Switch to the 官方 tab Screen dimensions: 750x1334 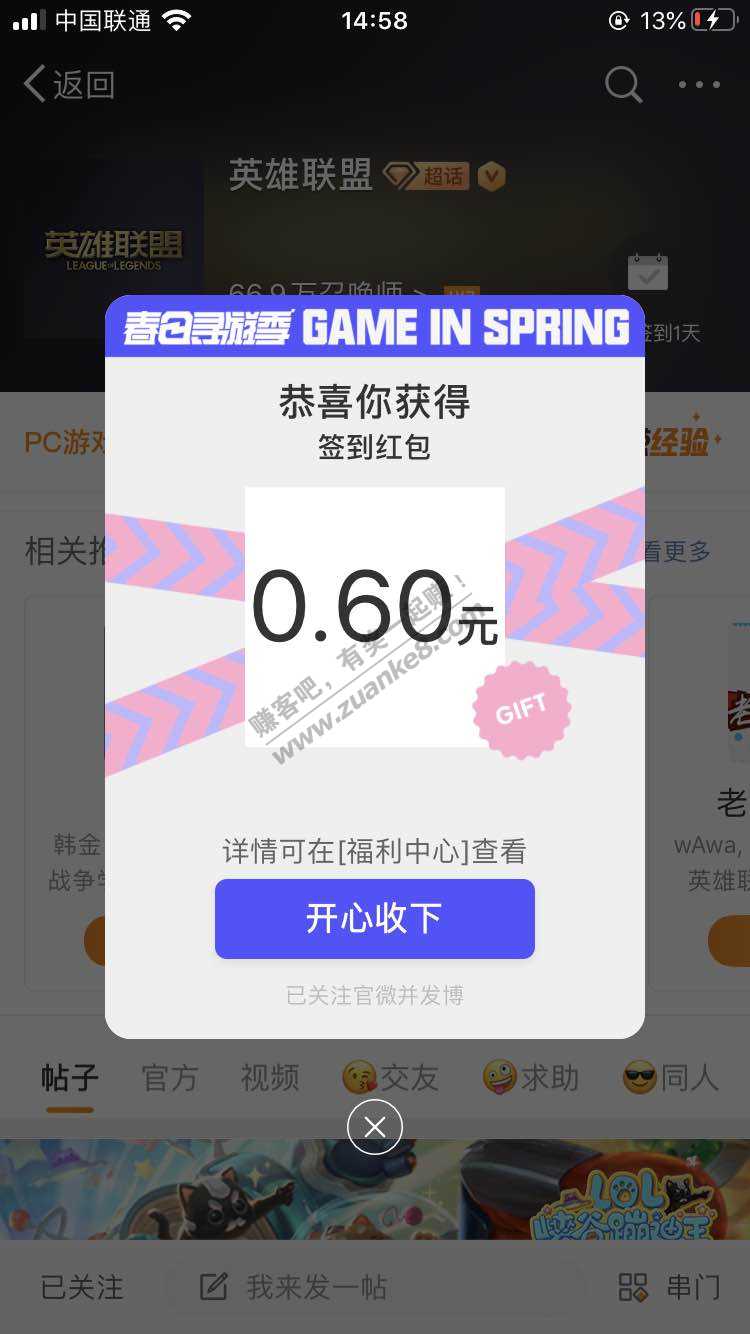169,1078
